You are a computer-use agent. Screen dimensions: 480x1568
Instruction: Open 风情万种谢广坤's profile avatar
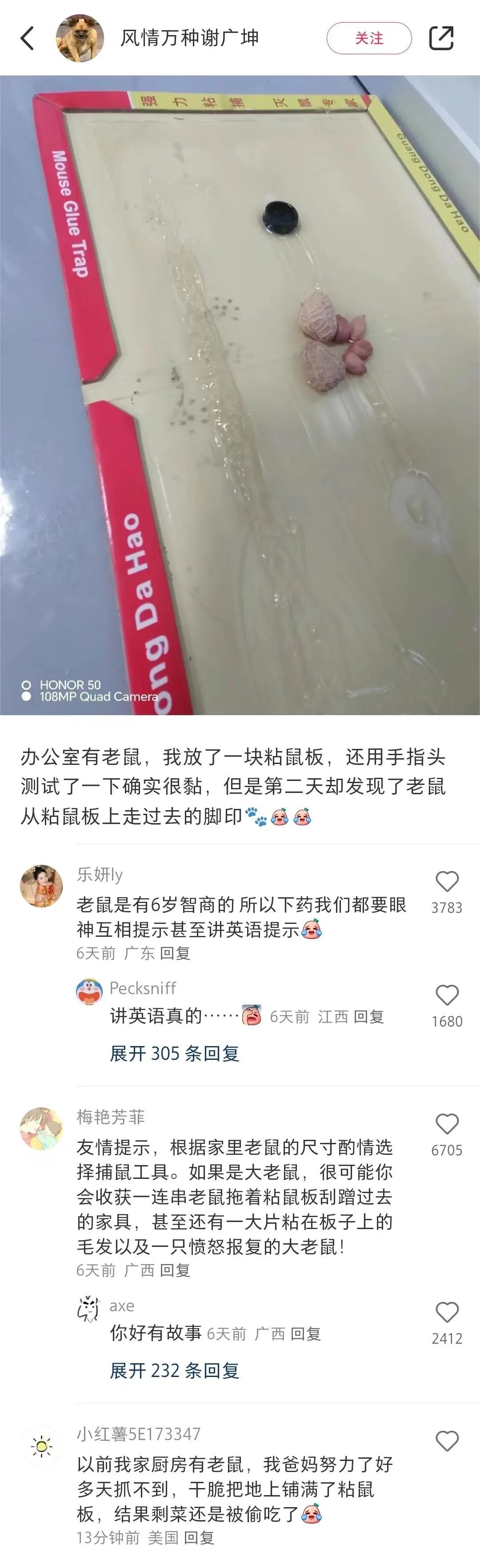point(80,38)
